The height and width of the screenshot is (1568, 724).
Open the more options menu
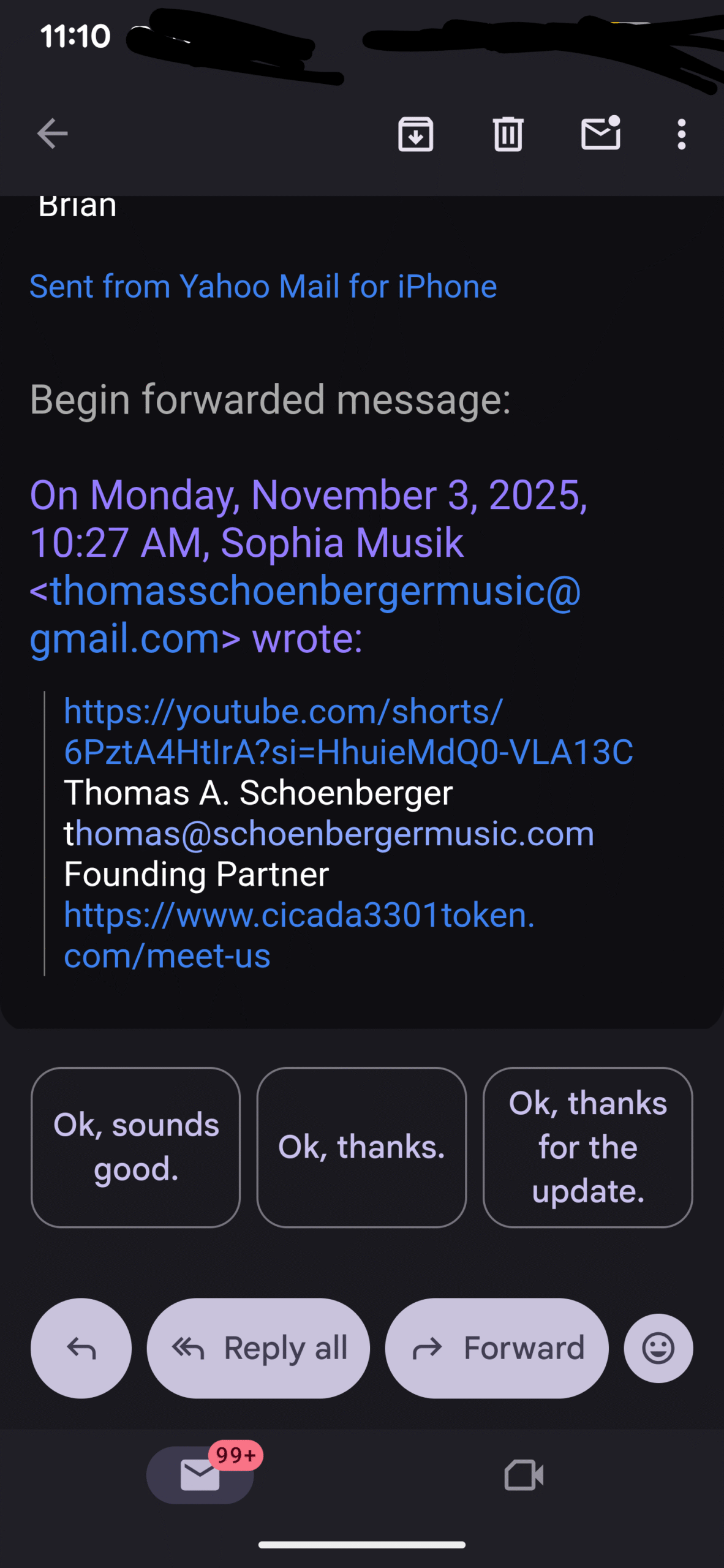point(681,134)
